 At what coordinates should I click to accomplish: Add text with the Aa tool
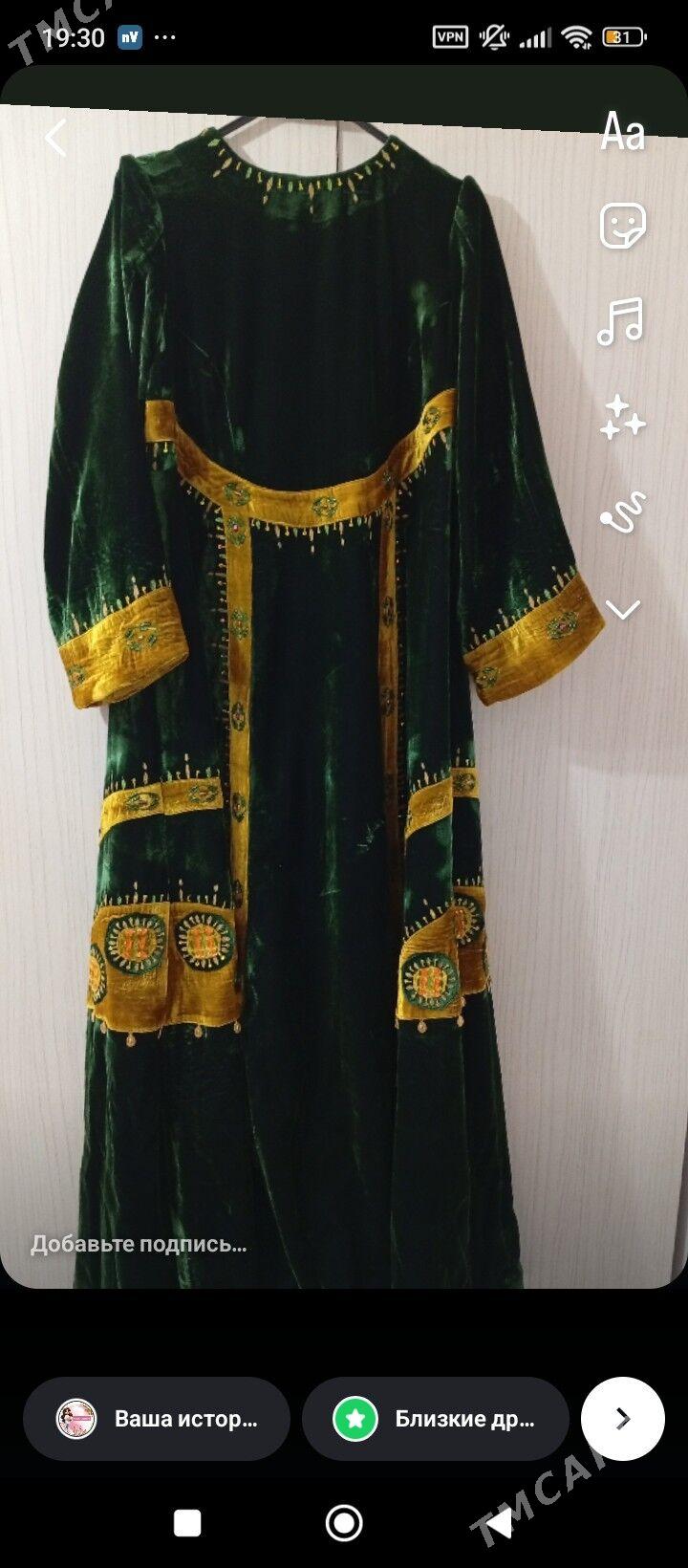pos(622,133)
